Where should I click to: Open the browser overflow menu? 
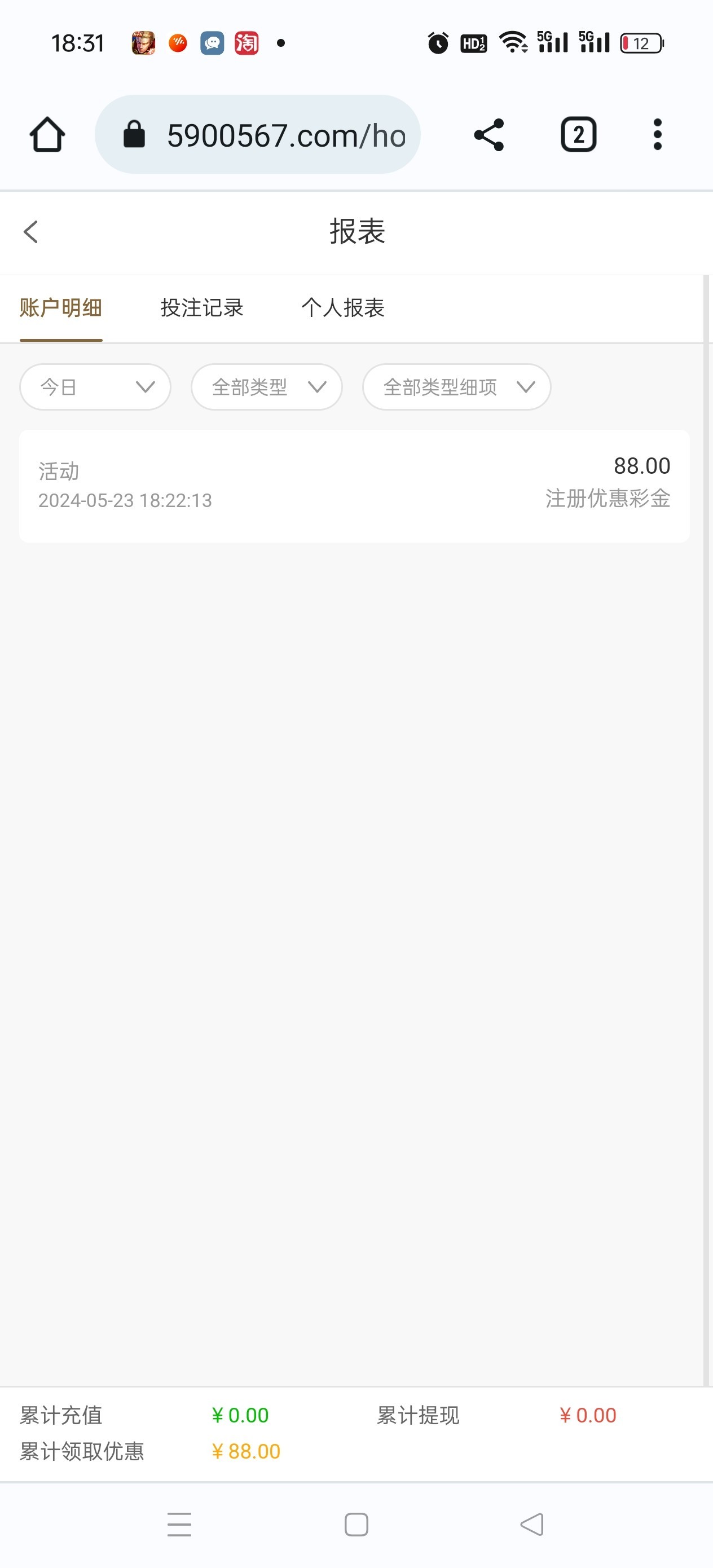tap(657, 135)
